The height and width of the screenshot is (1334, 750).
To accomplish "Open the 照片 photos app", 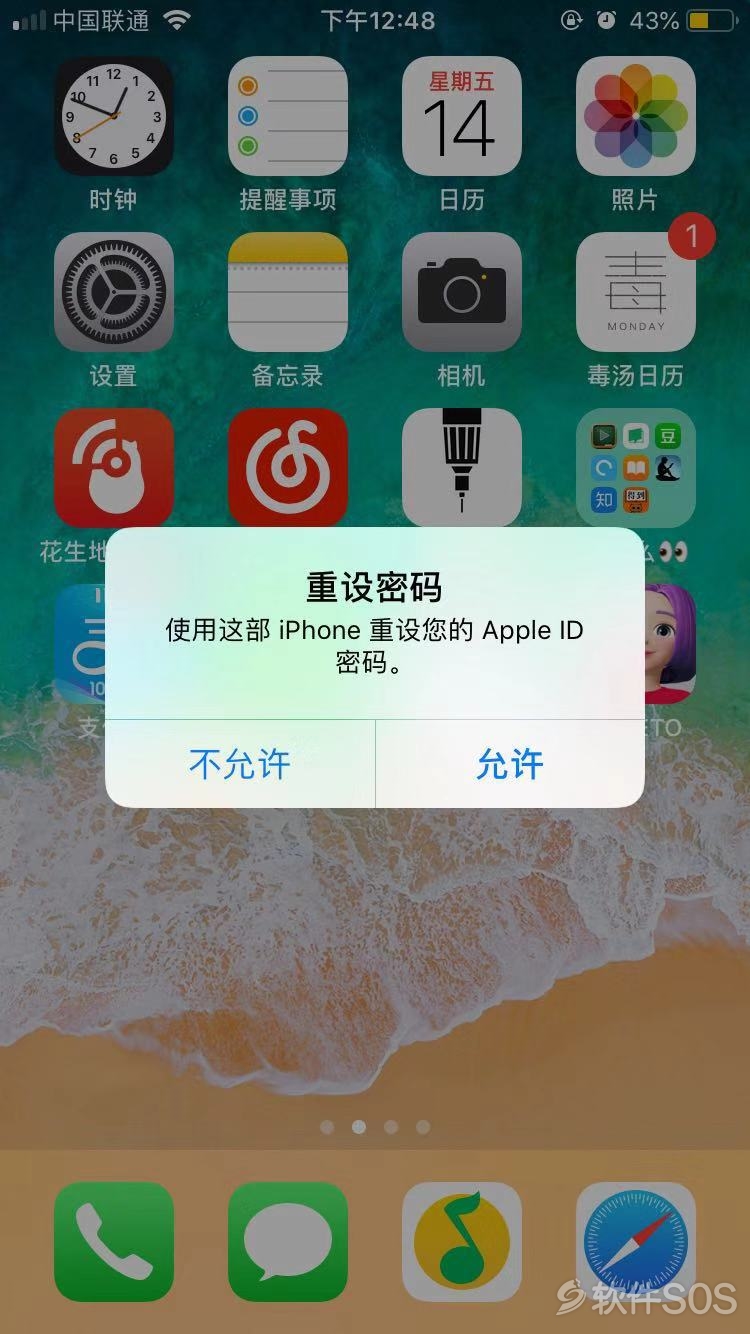I will [x=636, y=117].
